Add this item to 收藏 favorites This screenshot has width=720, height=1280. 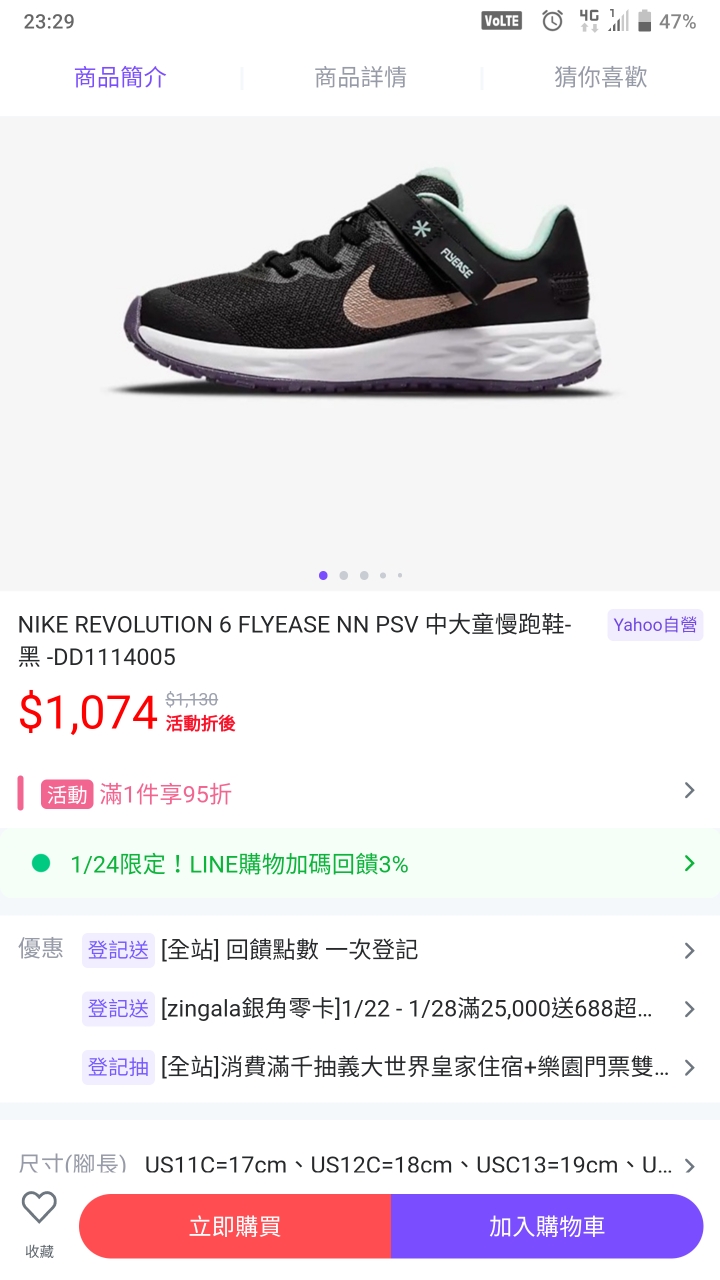[x=39, y=1224]
